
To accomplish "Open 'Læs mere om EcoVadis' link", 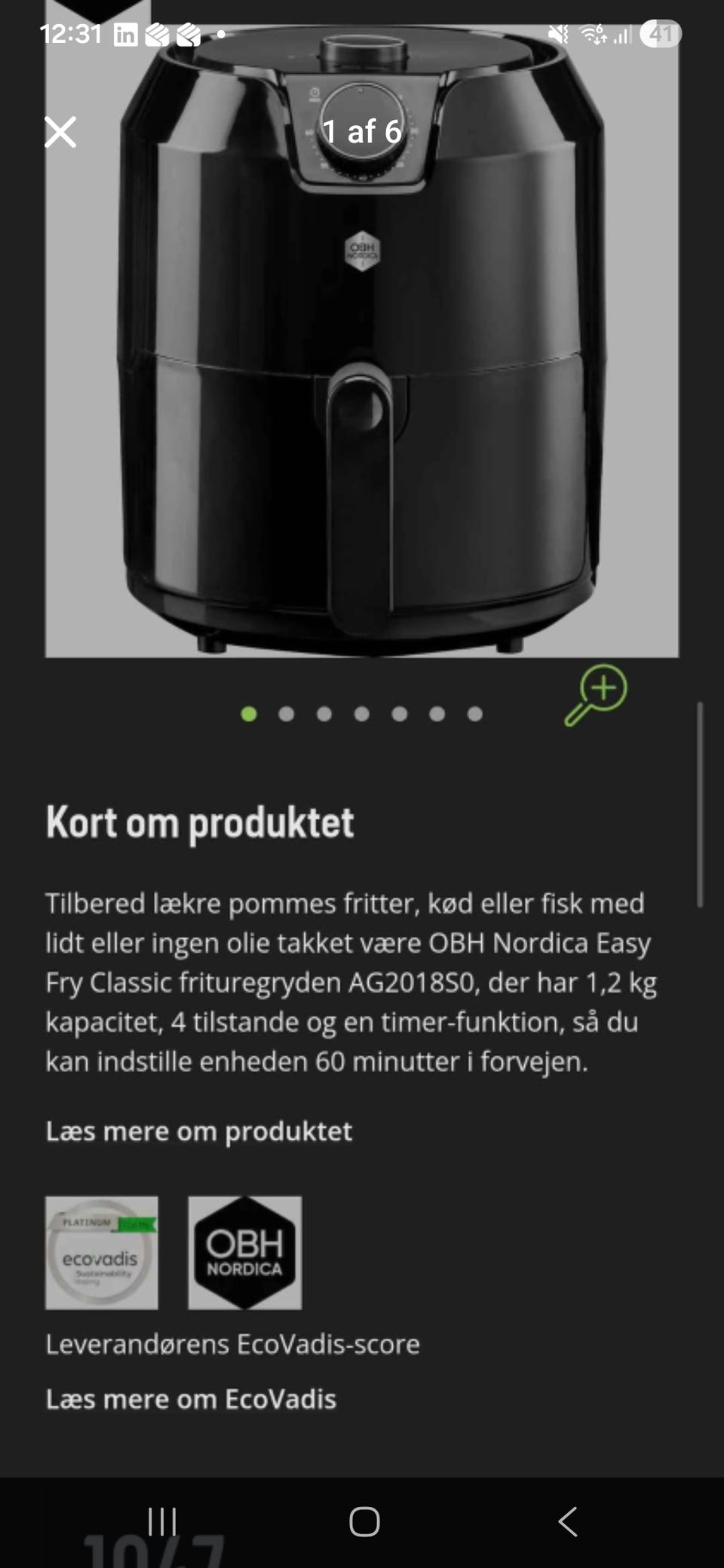I will 191,1399.
